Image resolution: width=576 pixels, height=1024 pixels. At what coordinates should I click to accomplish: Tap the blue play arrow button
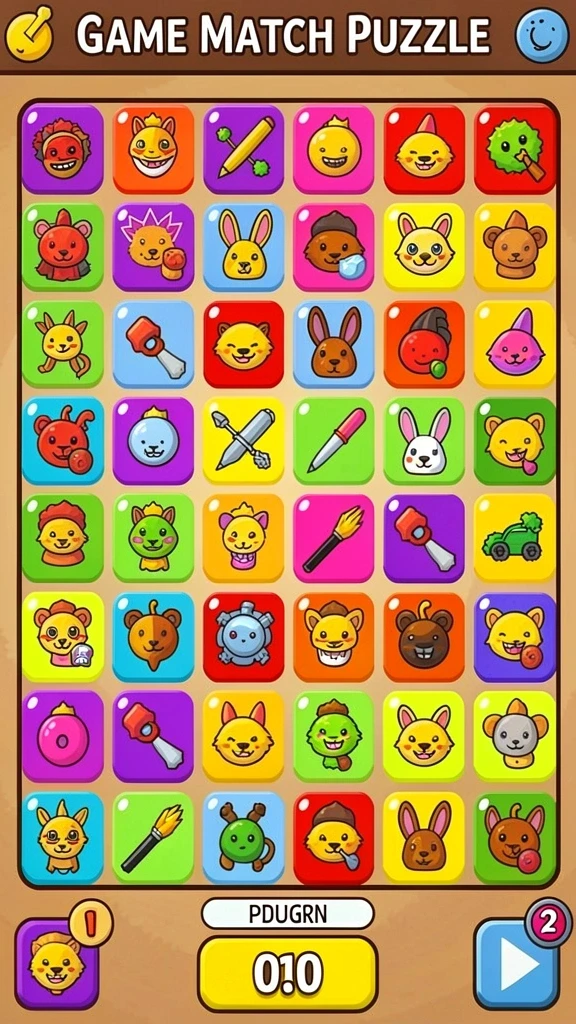tap(517, 964)
